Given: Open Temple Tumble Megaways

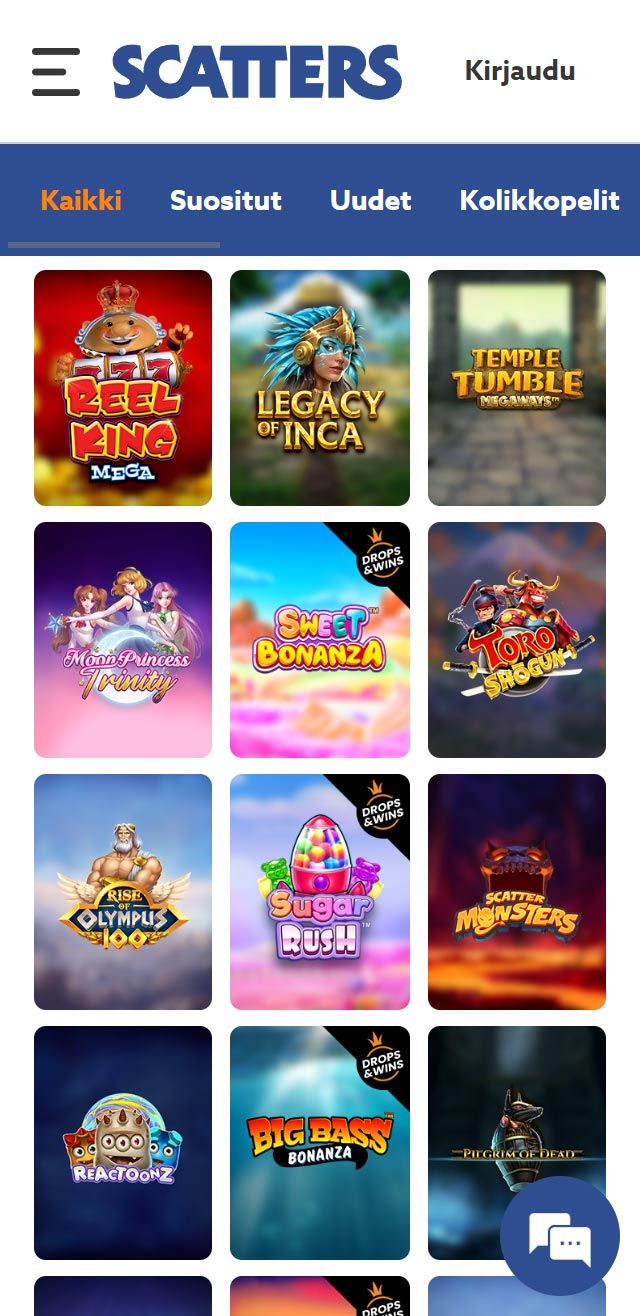Looking at the screenshot, I should [517, 388].
